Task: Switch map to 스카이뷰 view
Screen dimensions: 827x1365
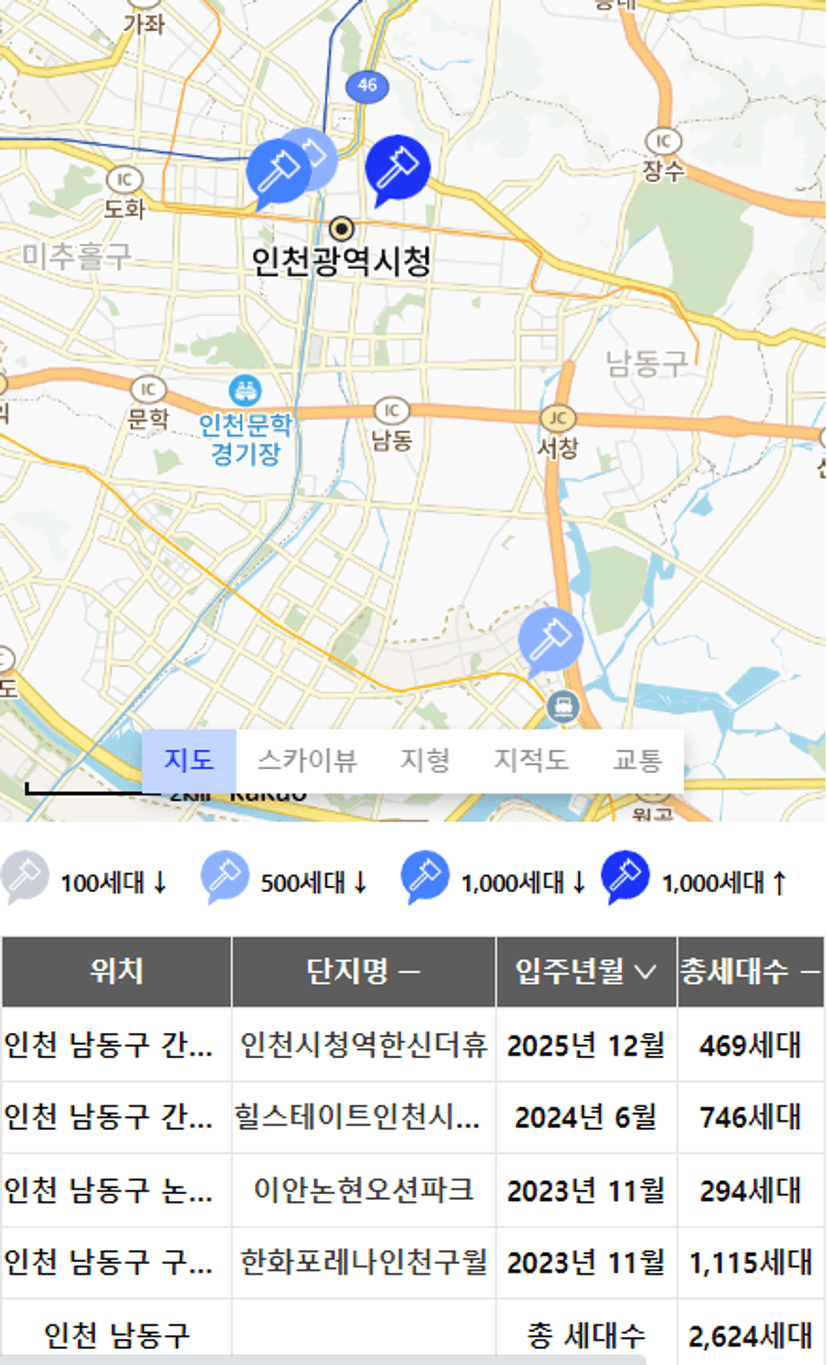Action: [x=307, y=760]
